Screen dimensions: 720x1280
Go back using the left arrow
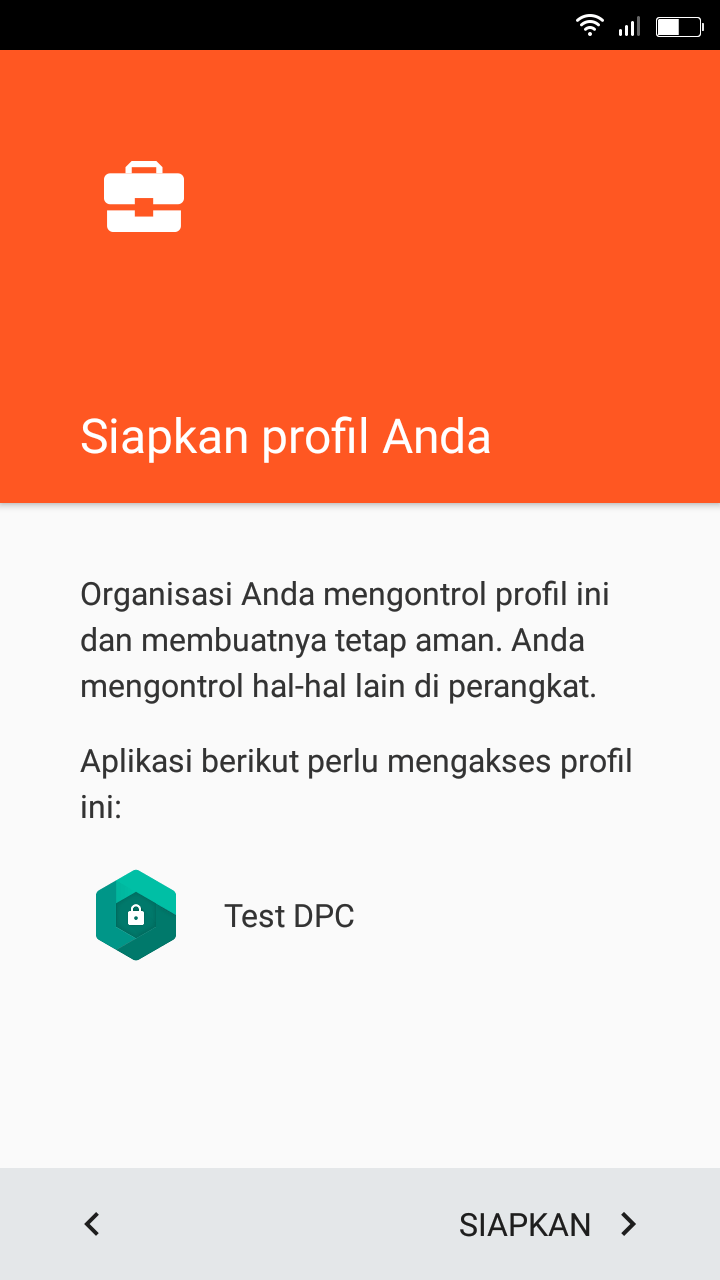click(x=92, y=1224)
